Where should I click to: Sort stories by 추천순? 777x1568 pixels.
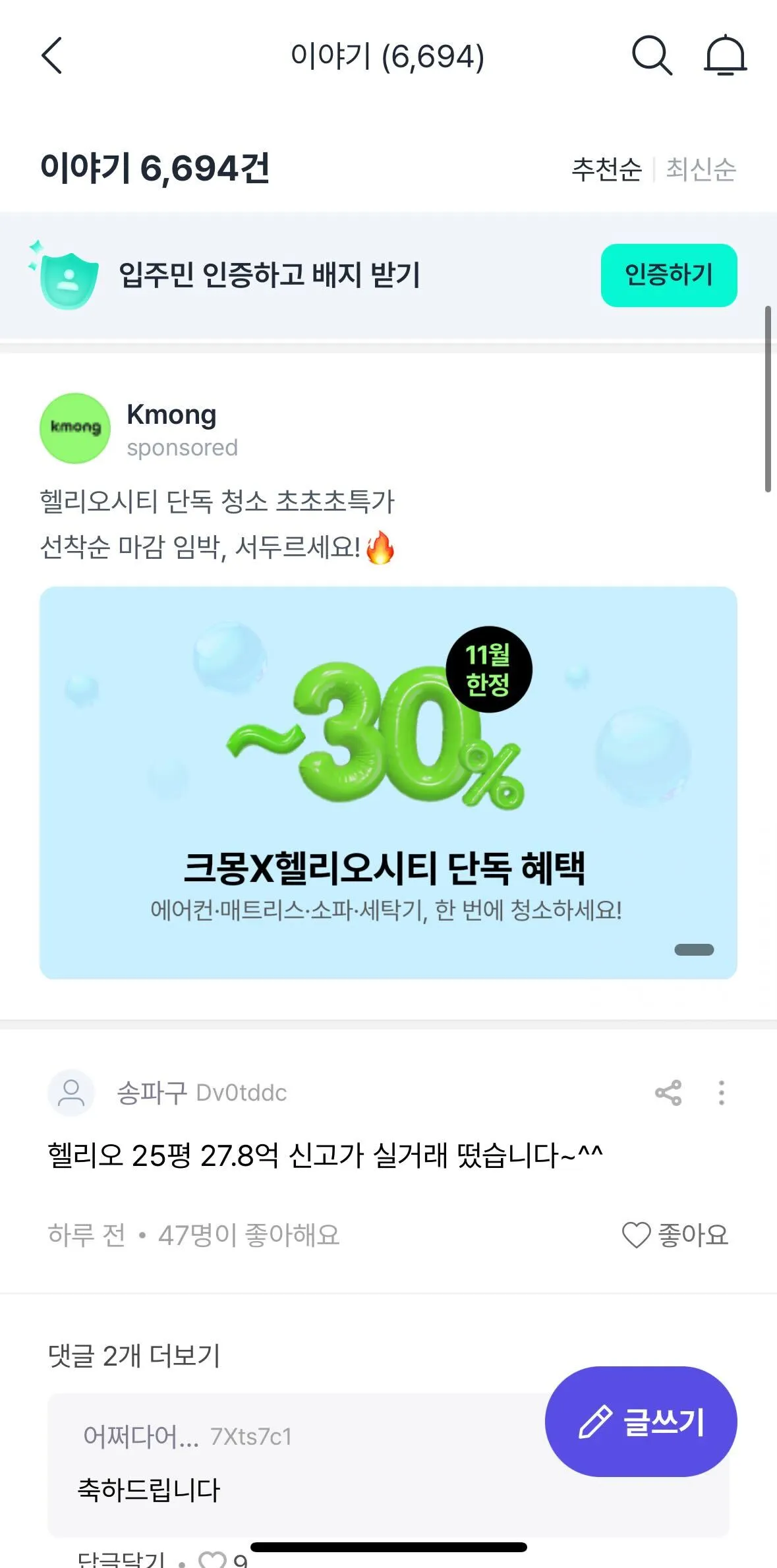(606, 169)
